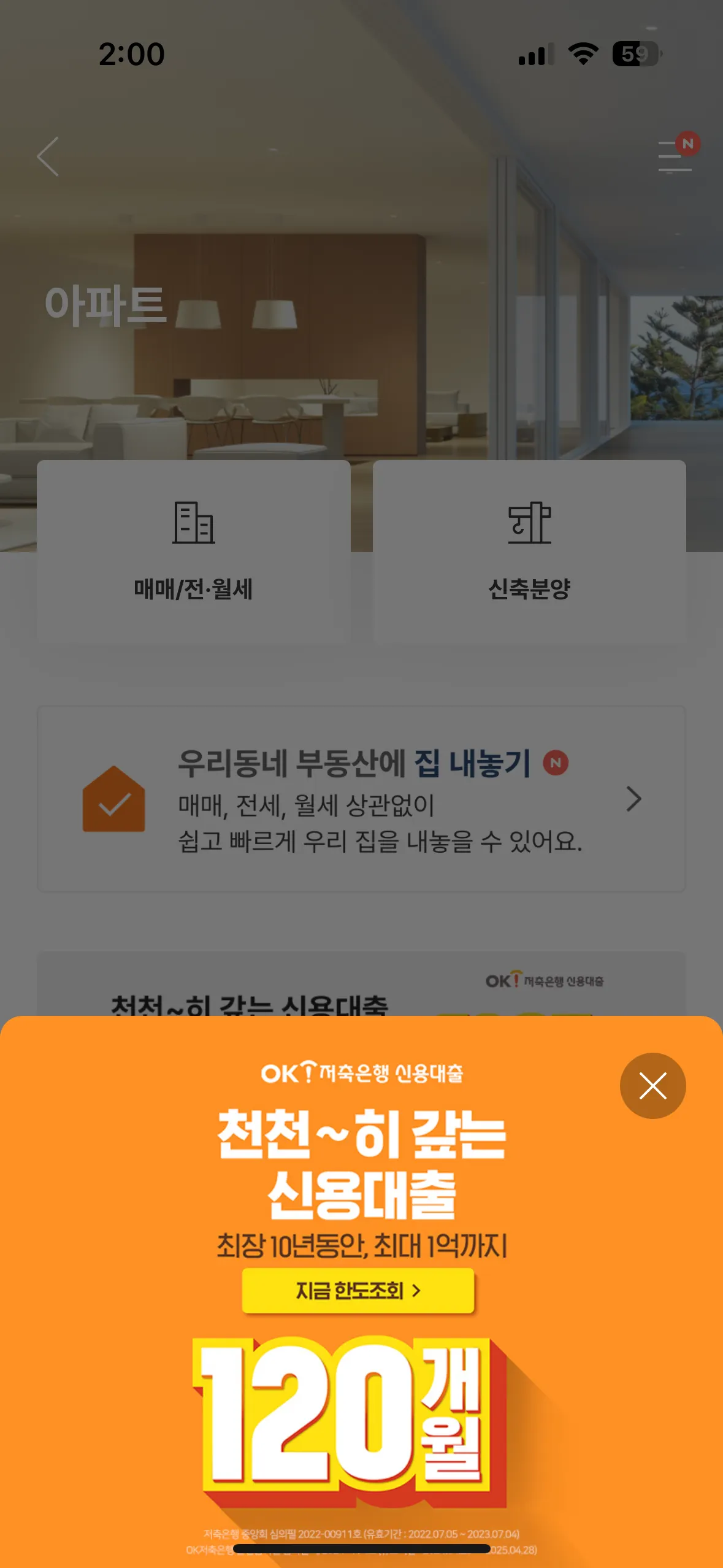Open the hamburger menu with N badge

675,156
